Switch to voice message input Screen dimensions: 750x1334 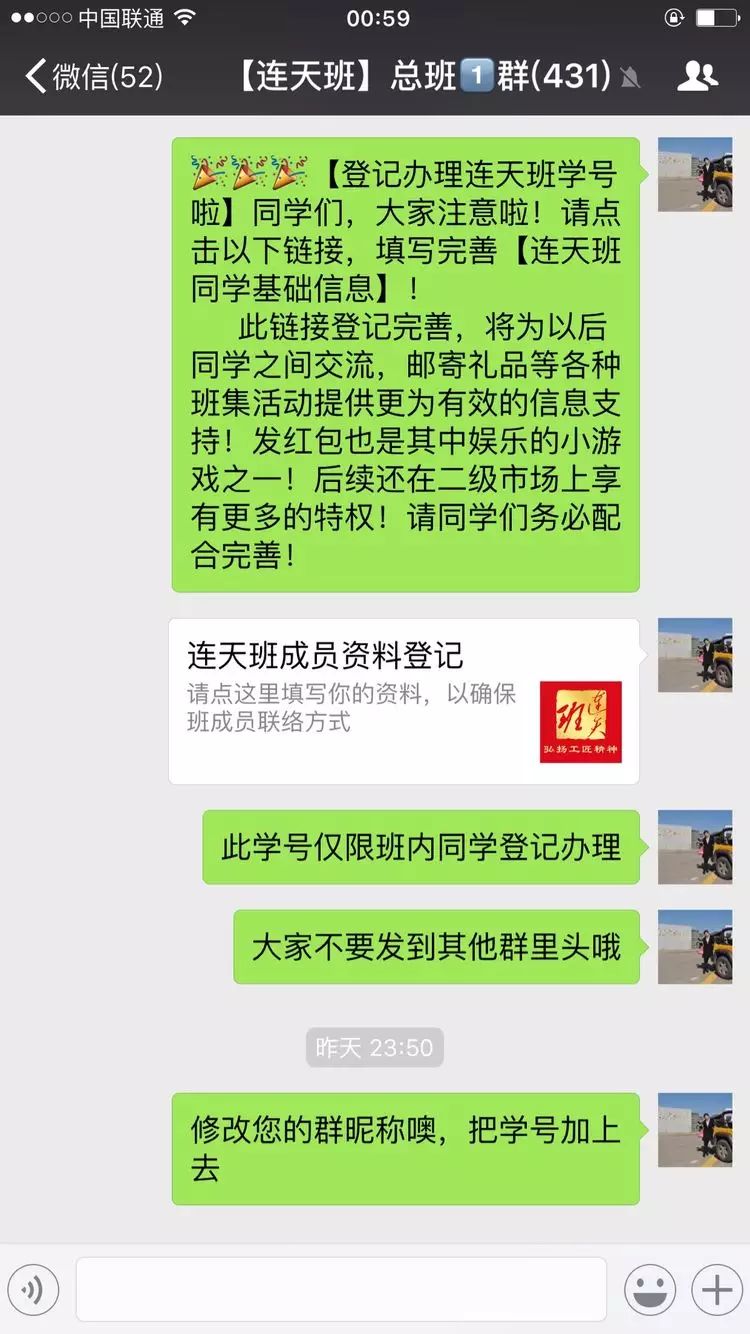point(33,1290)
